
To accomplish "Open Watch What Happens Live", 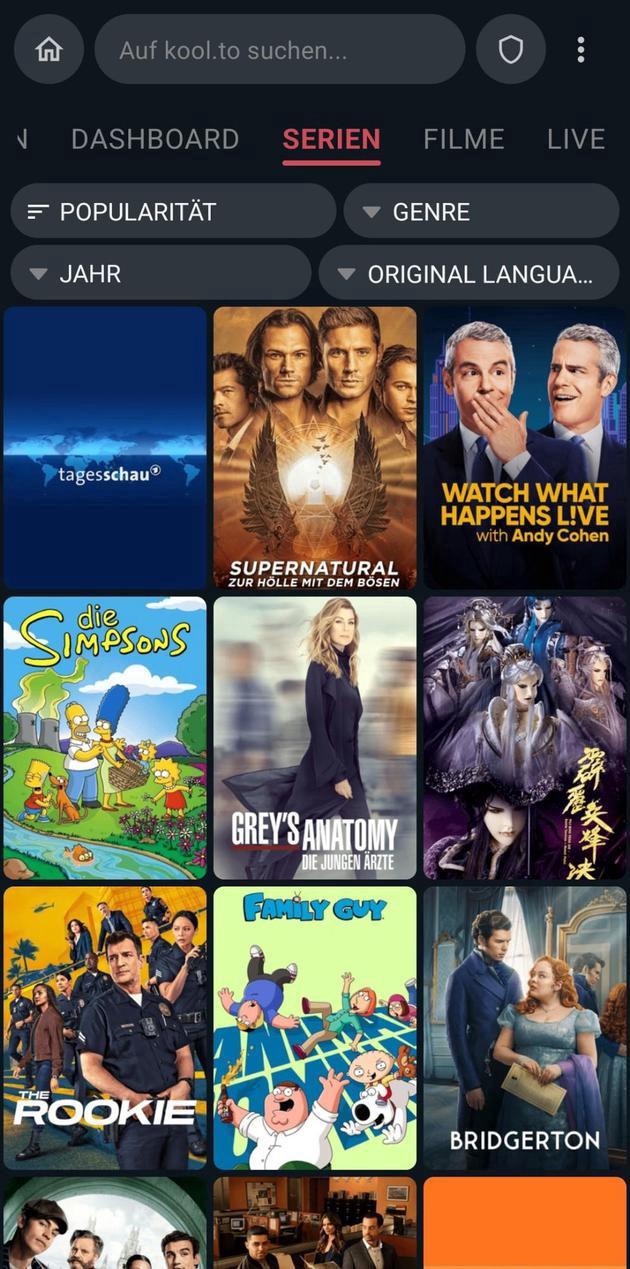I will 525,448.
